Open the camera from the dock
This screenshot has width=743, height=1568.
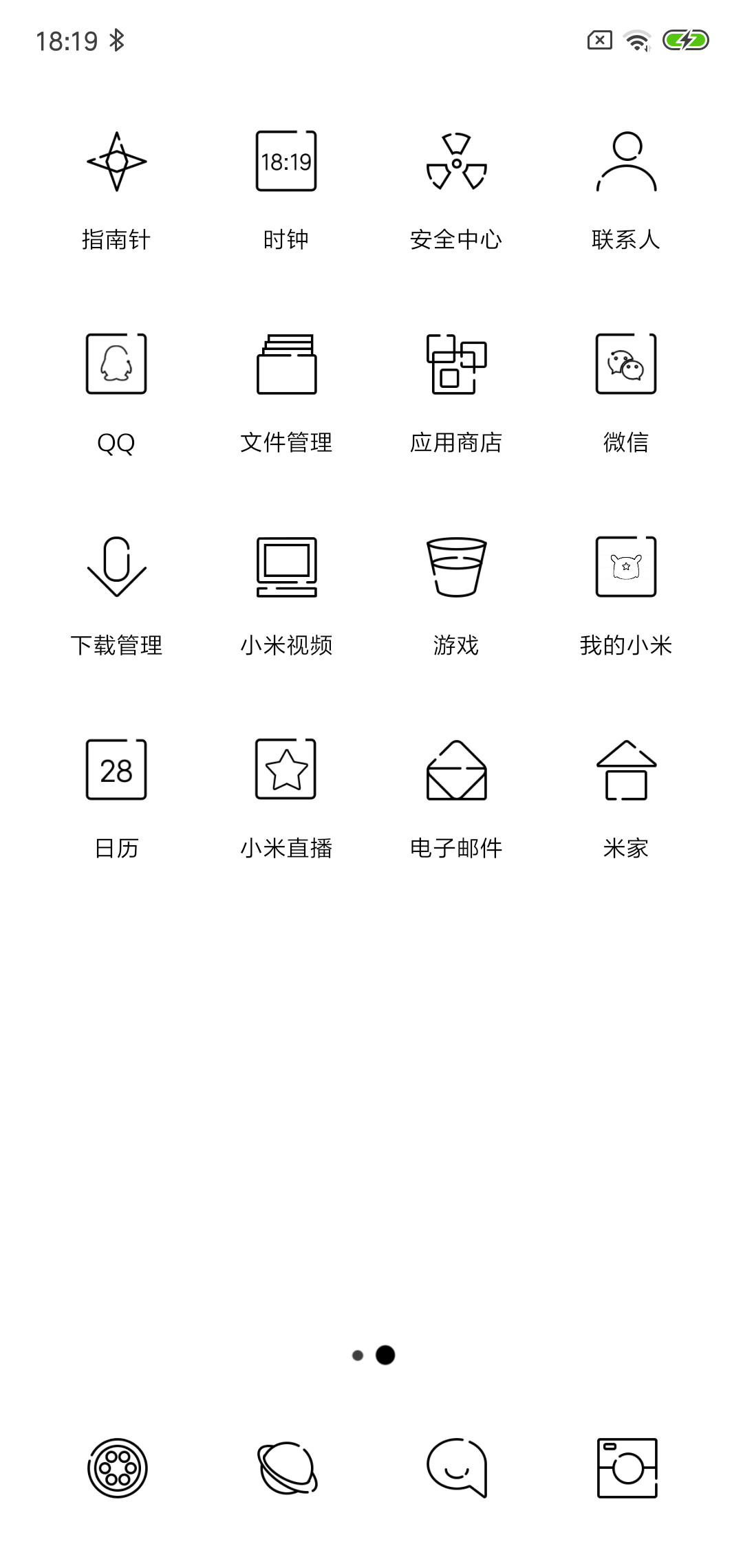click(x=627, y=1468)
